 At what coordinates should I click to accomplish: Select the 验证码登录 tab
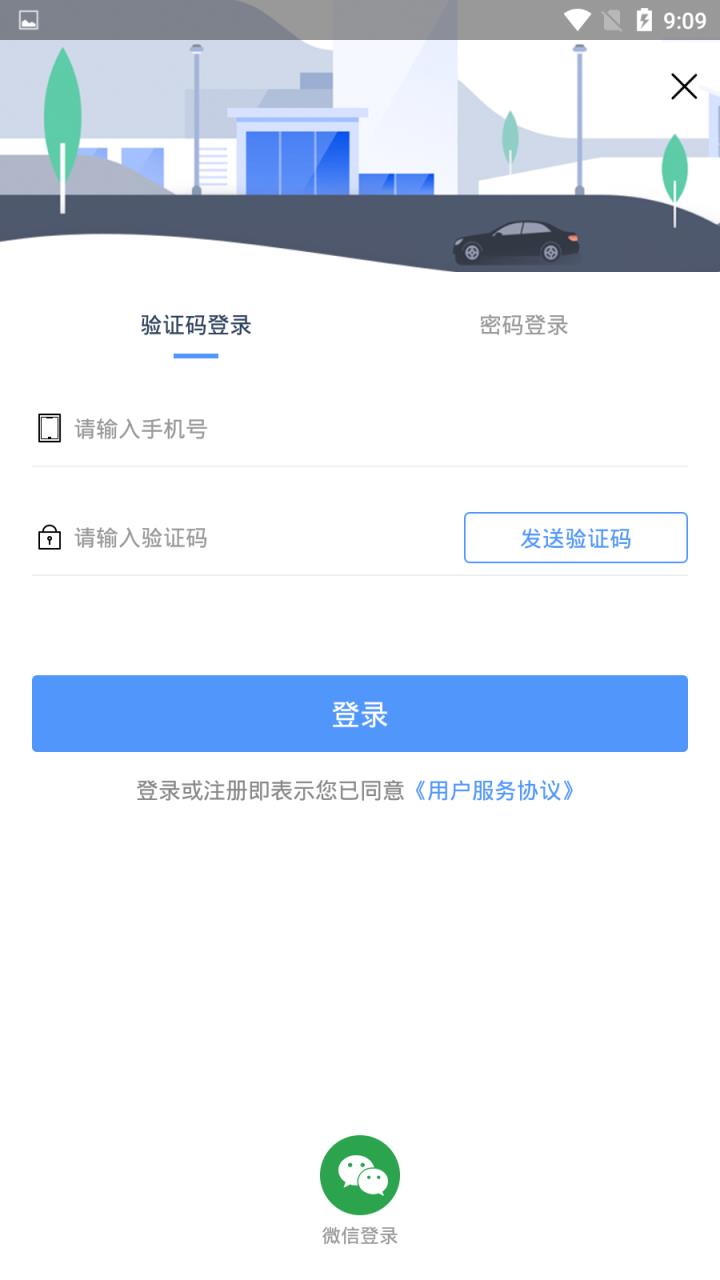(x=196, y=325)
